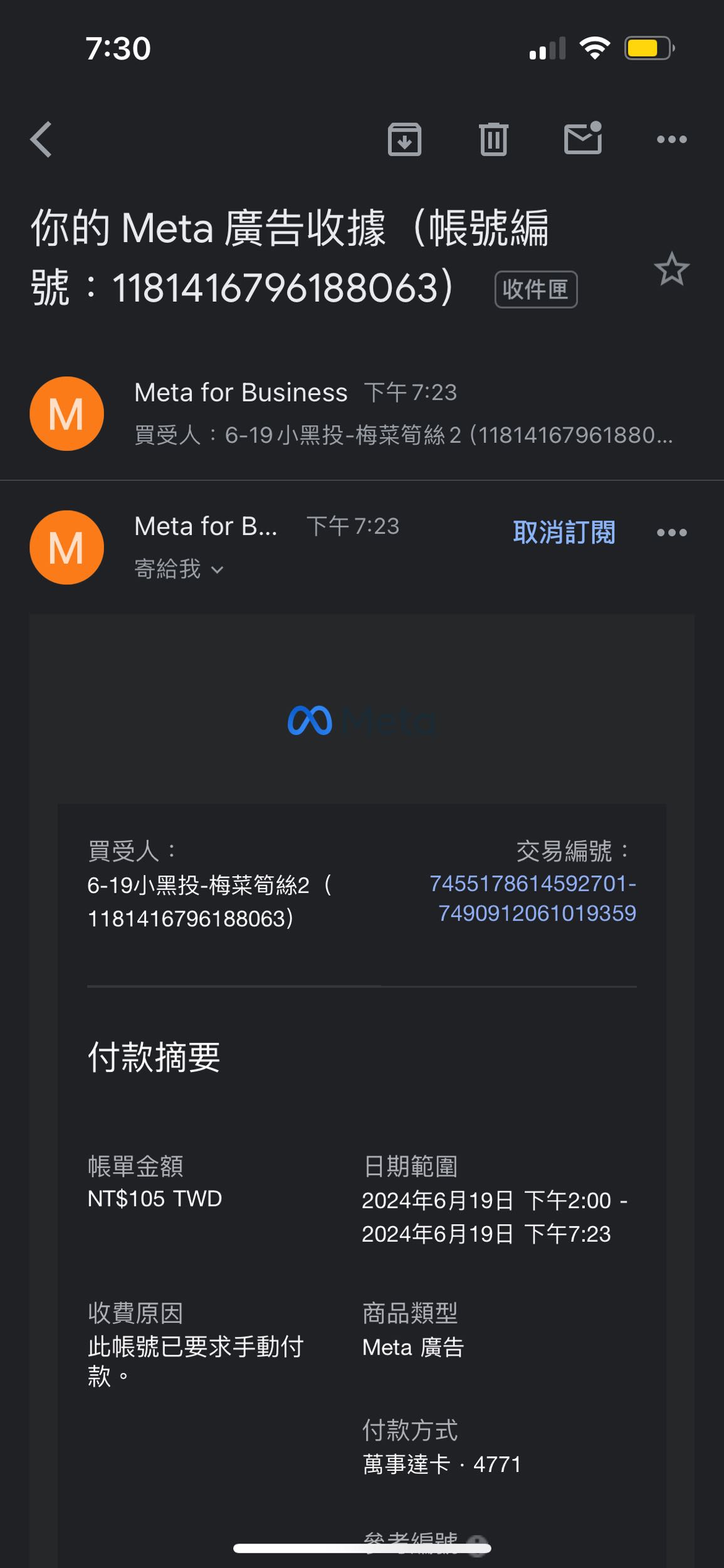
Task: Expand the 寄給我 recipient details chevron
Action: coord(216,569)
